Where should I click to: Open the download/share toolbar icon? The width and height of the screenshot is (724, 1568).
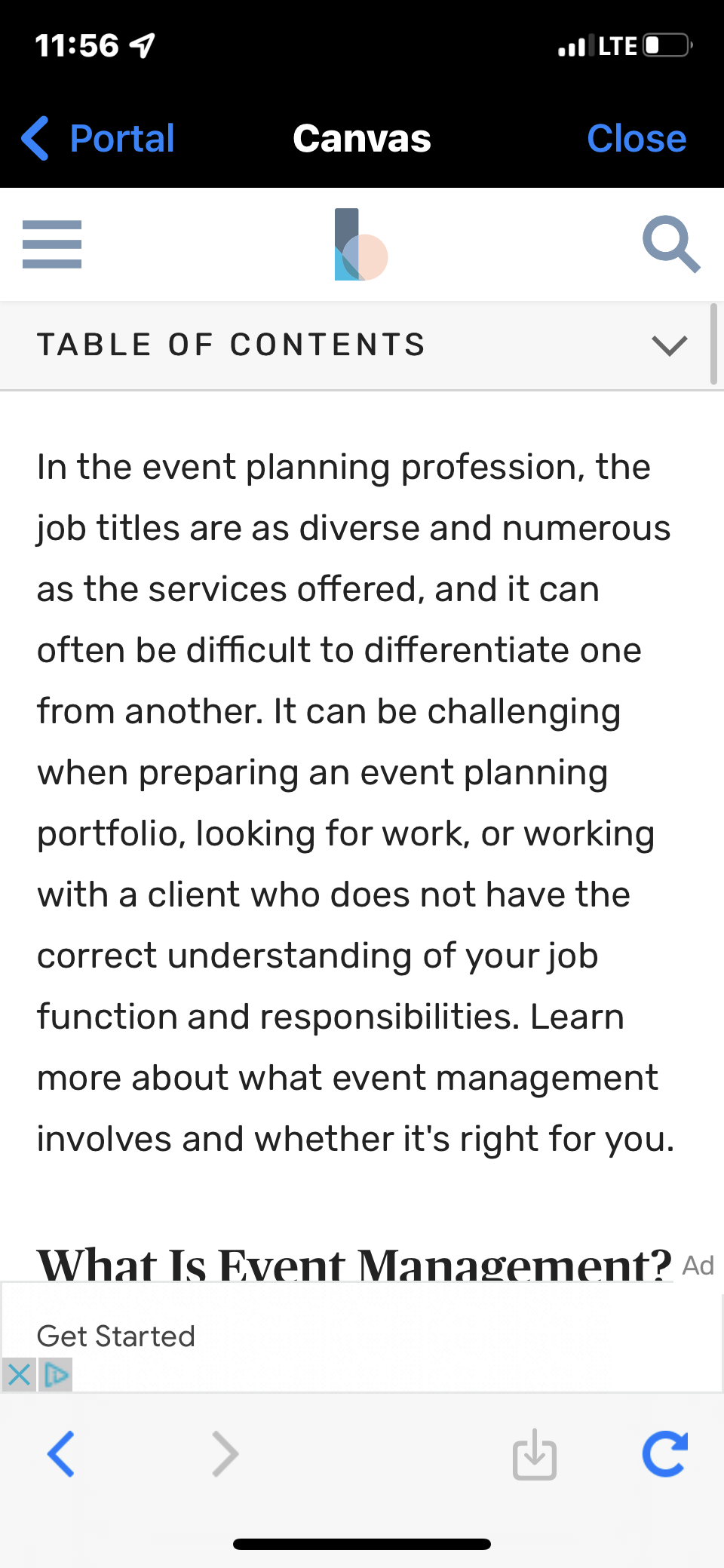coord(535,1453)
